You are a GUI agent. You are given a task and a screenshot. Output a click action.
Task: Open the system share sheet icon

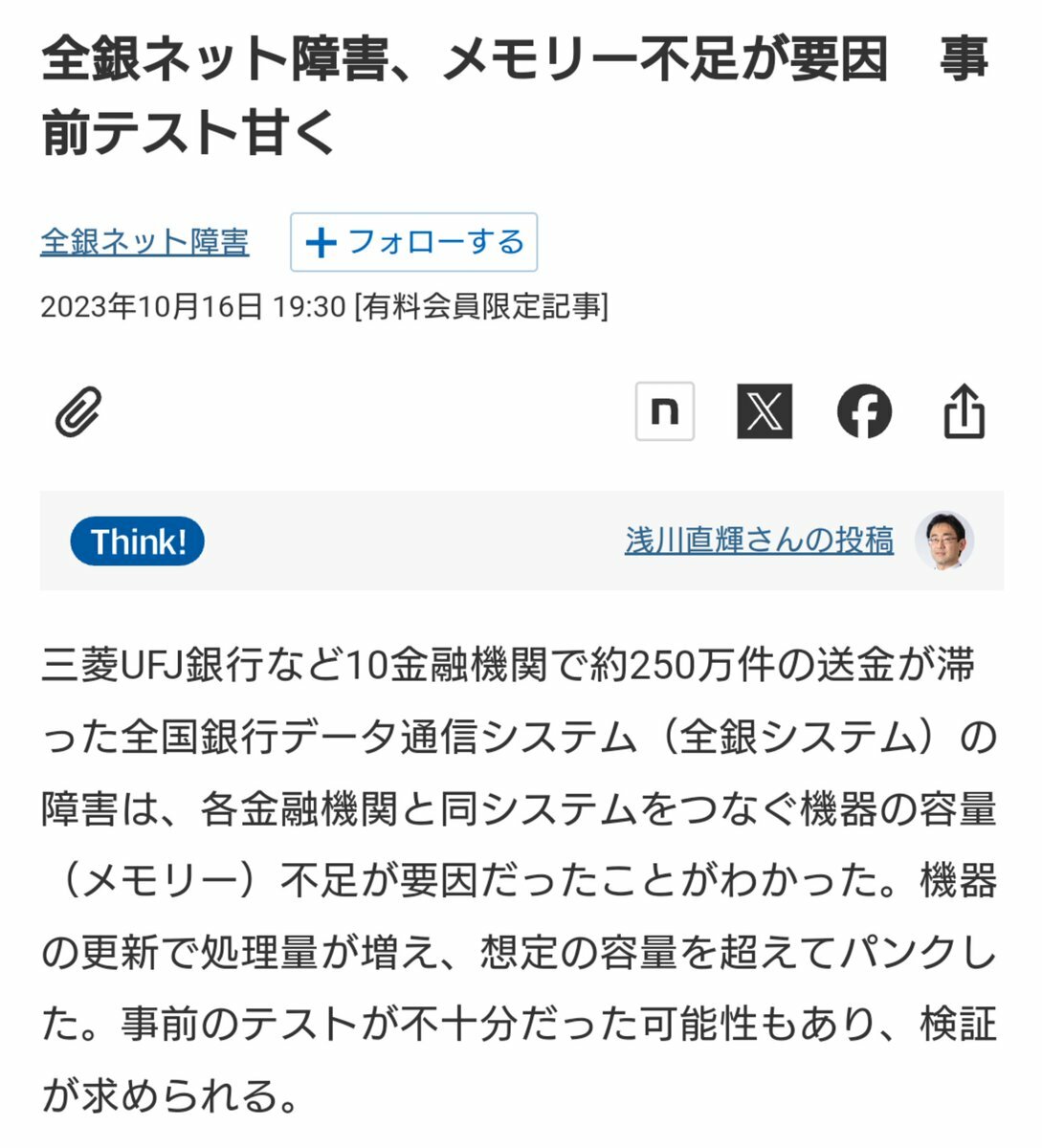pos(964,411)
